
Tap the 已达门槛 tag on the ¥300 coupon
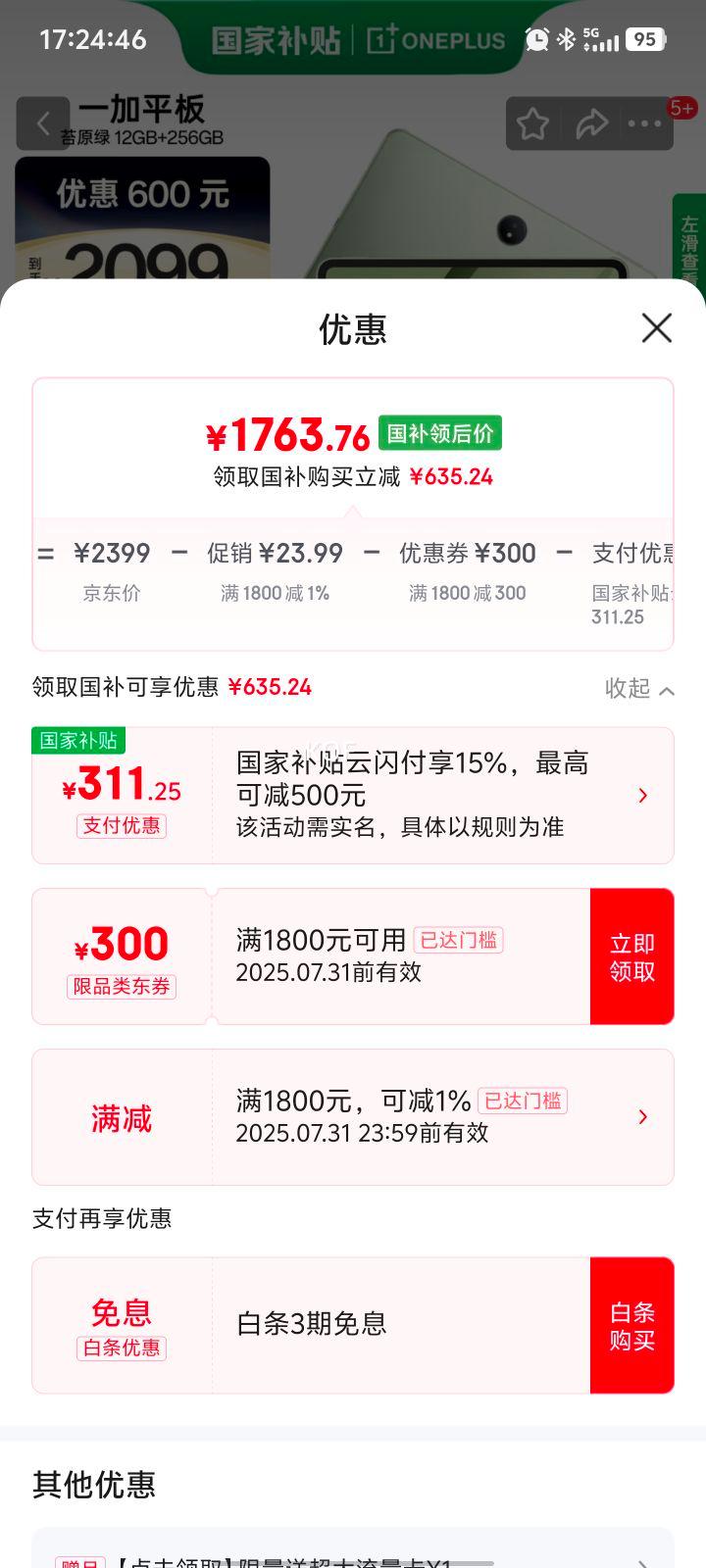[x=457, y=938]
